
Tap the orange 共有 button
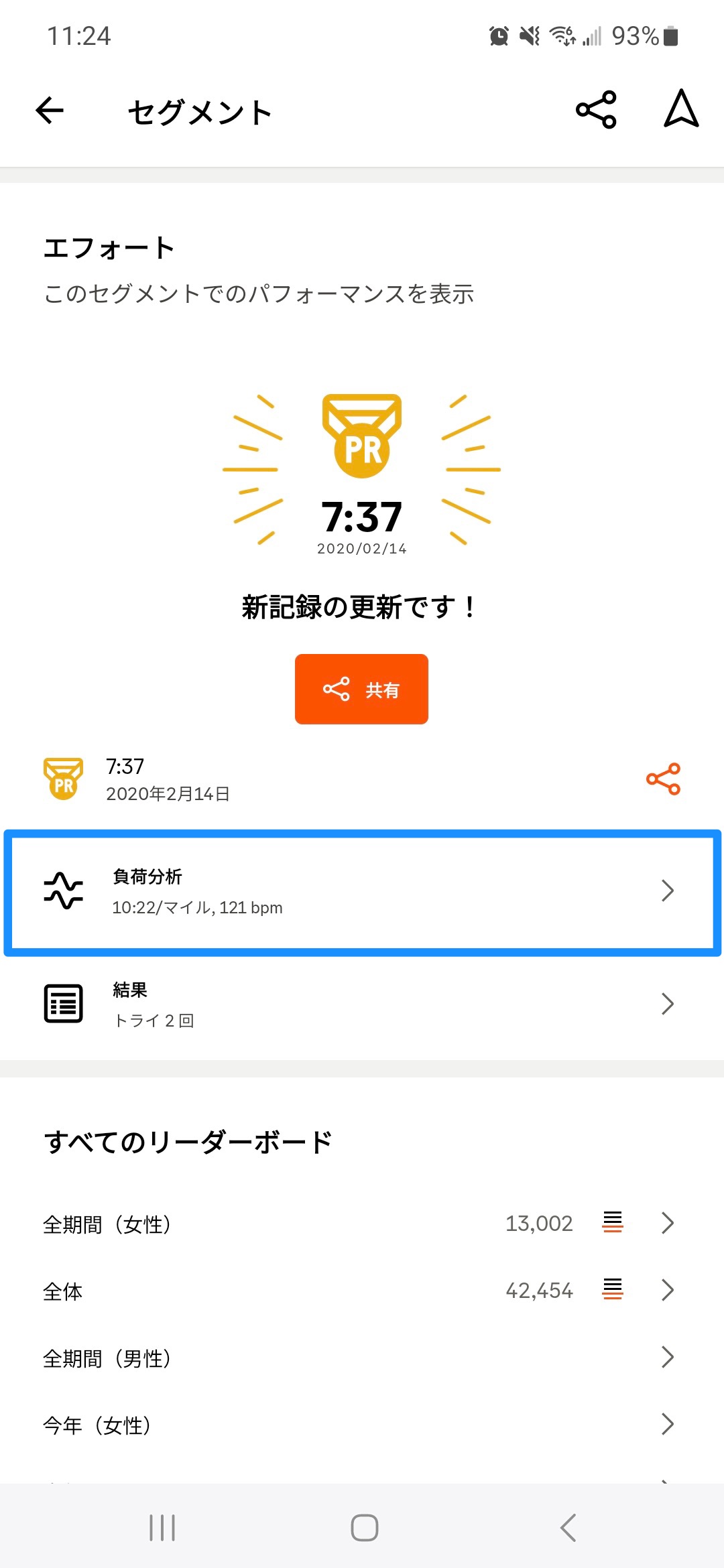tap(361, 689)
